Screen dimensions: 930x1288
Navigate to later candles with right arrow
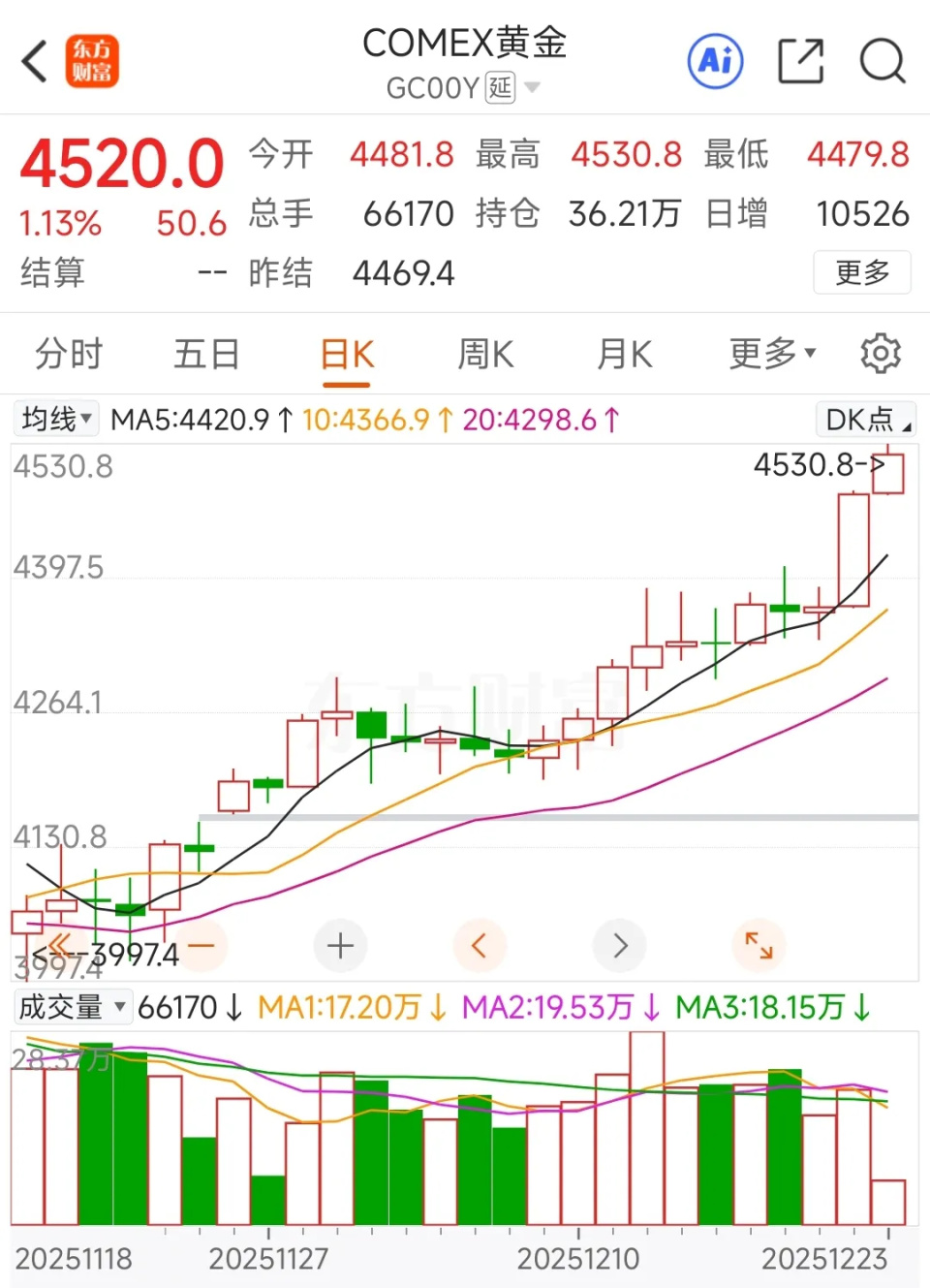pyautogui.click(x=619, y=945)
